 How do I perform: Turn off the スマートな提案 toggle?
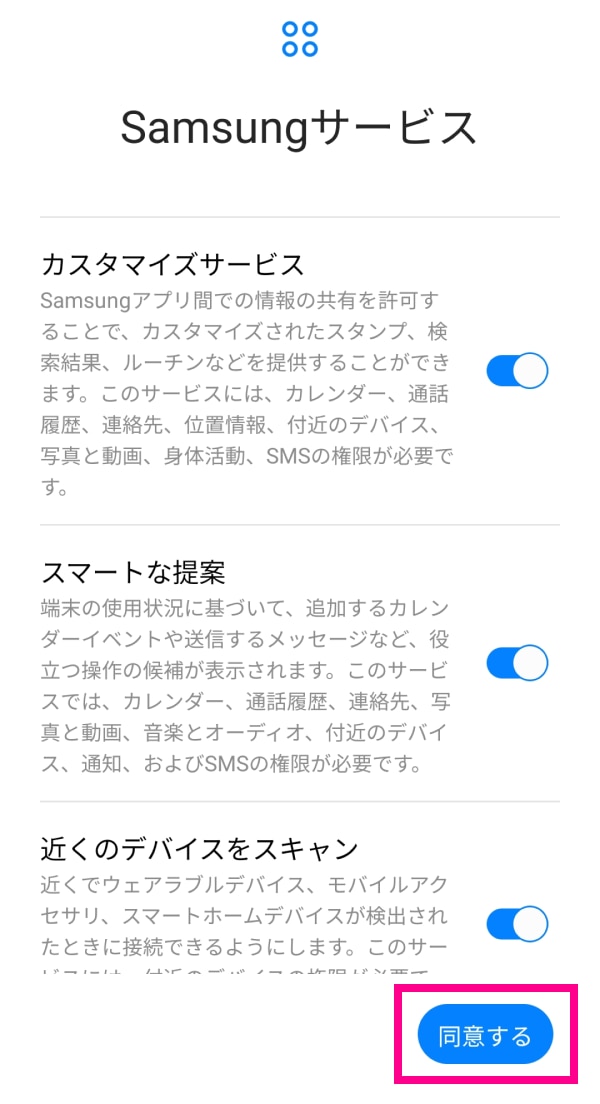tap(518, 663)
